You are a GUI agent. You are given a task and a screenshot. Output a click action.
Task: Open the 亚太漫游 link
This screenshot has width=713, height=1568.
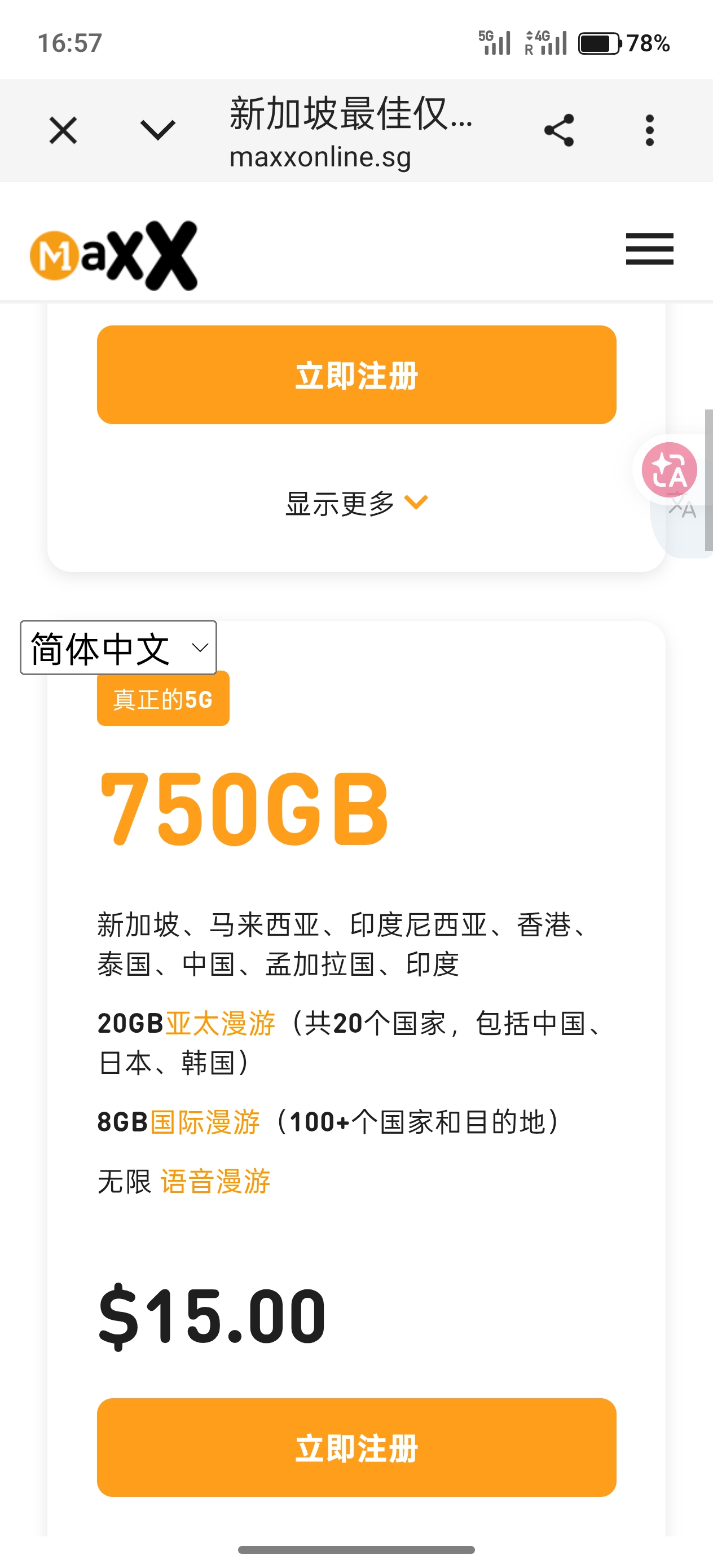coord(221,1024)
